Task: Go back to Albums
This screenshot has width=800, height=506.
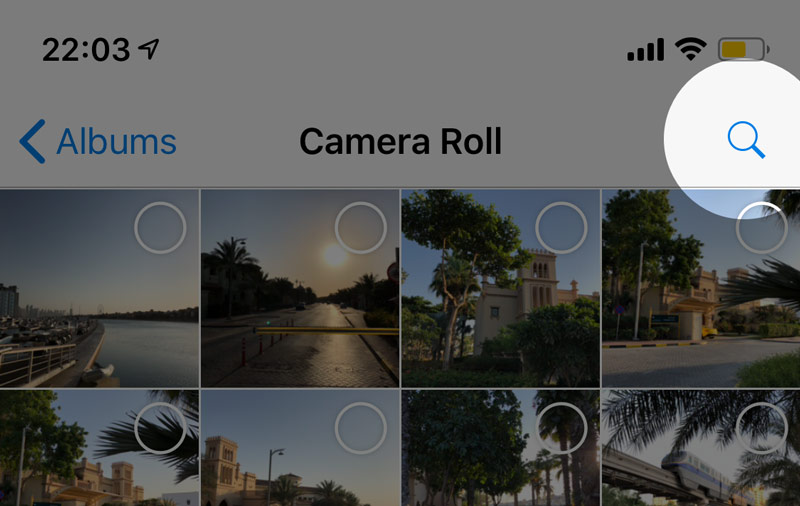Action: (98, 142)
